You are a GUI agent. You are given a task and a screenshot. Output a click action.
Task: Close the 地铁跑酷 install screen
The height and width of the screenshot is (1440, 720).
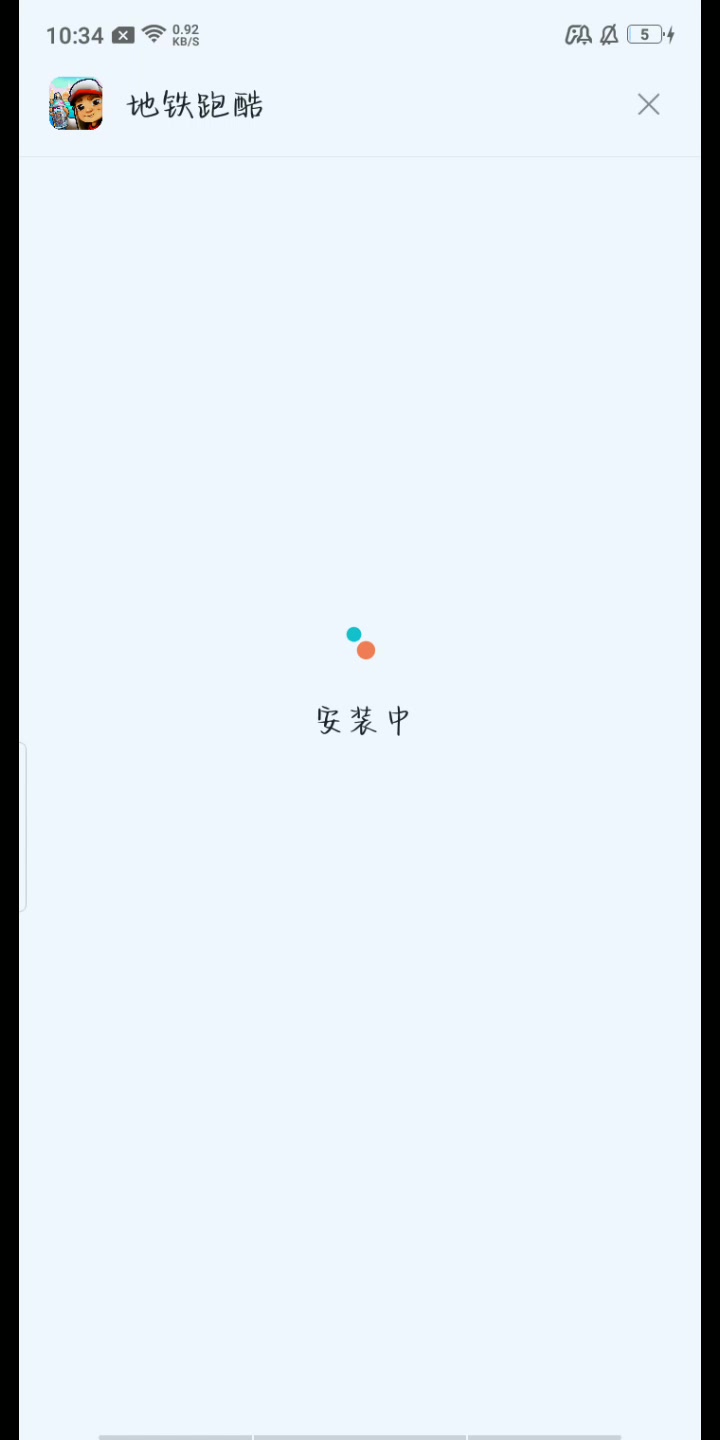(x=649, y=104)
